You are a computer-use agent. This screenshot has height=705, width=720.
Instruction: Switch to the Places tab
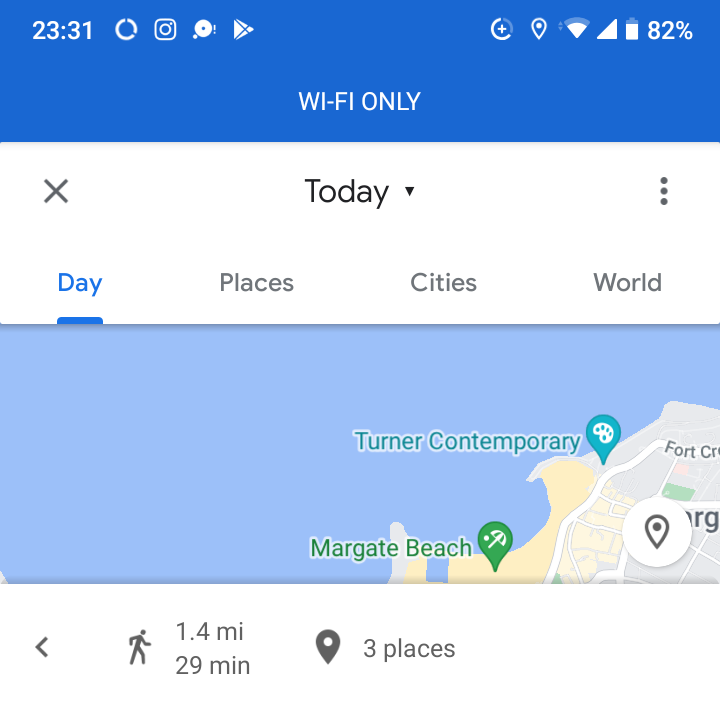[x=256, y=283]
